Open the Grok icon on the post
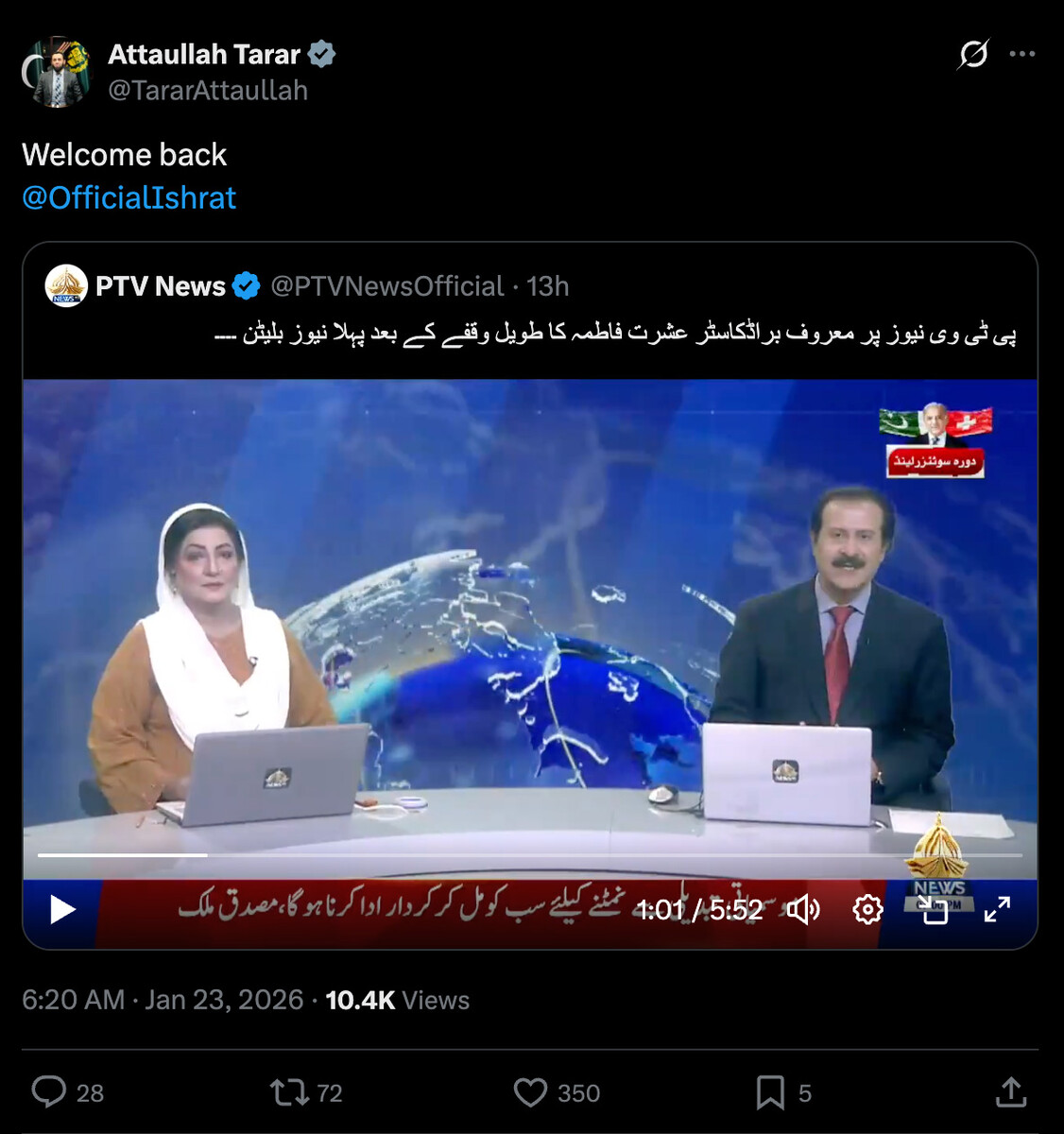Viewport: 1064px width, 1134px height. tap(972, 54)
